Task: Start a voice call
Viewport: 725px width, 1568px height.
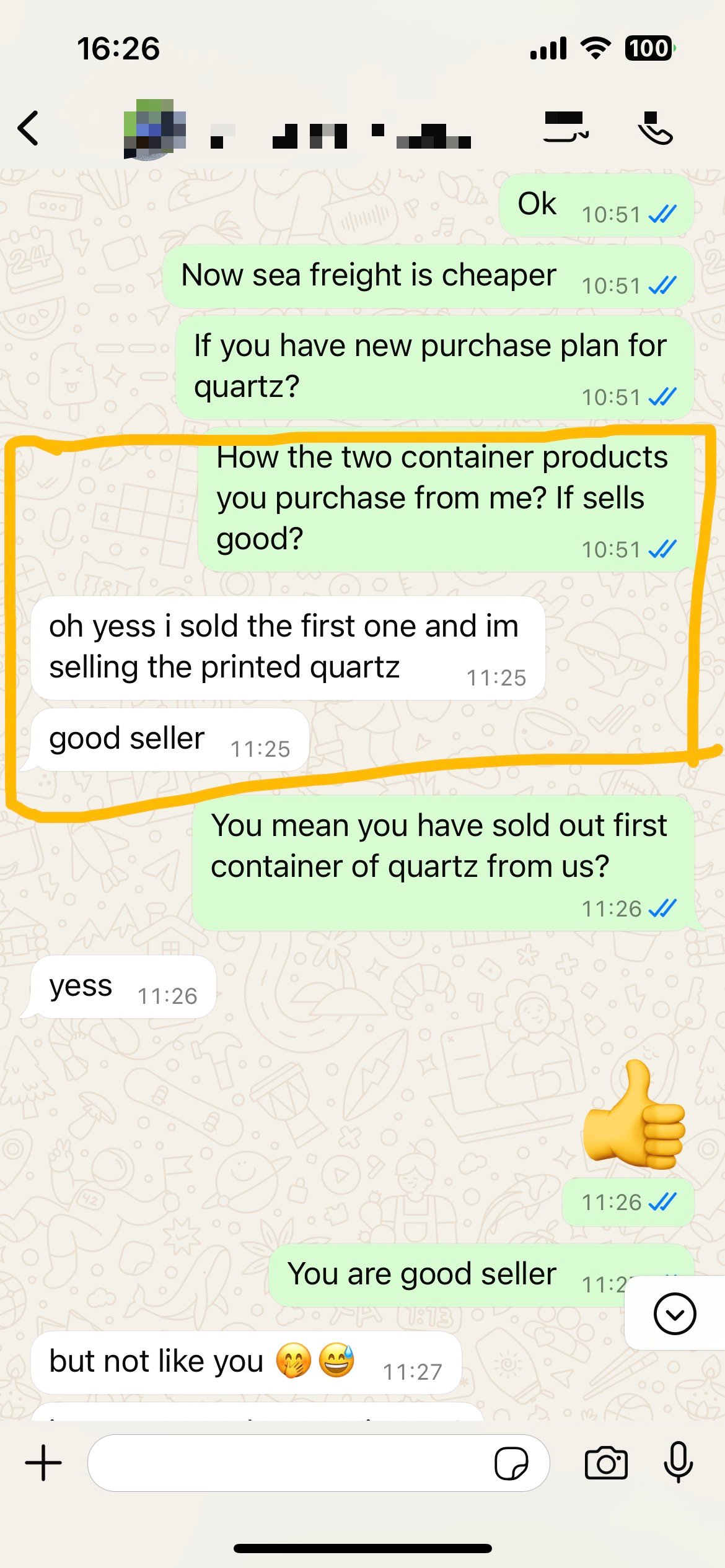Action: 655,128
